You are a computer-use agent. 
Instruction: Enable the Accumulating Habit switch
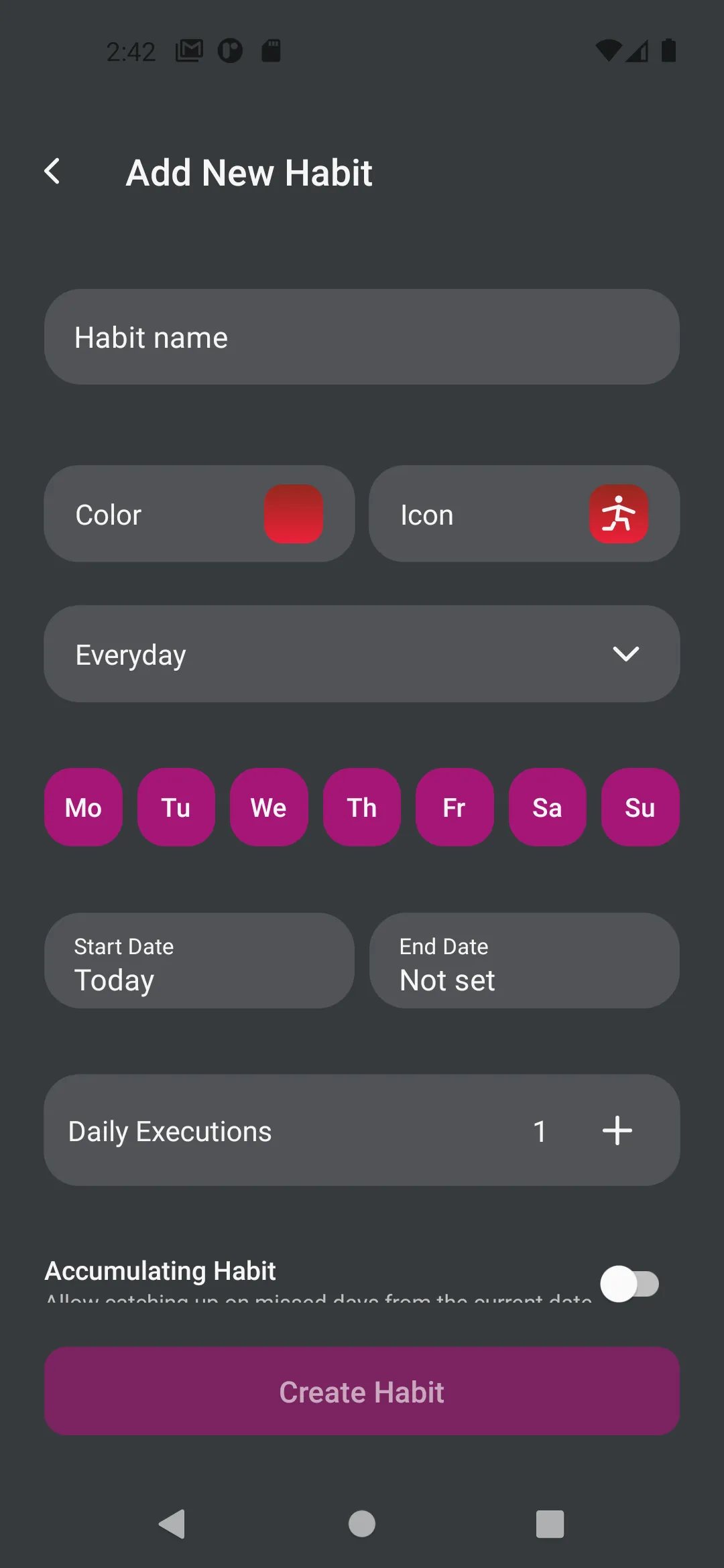tap(629, 1284)
